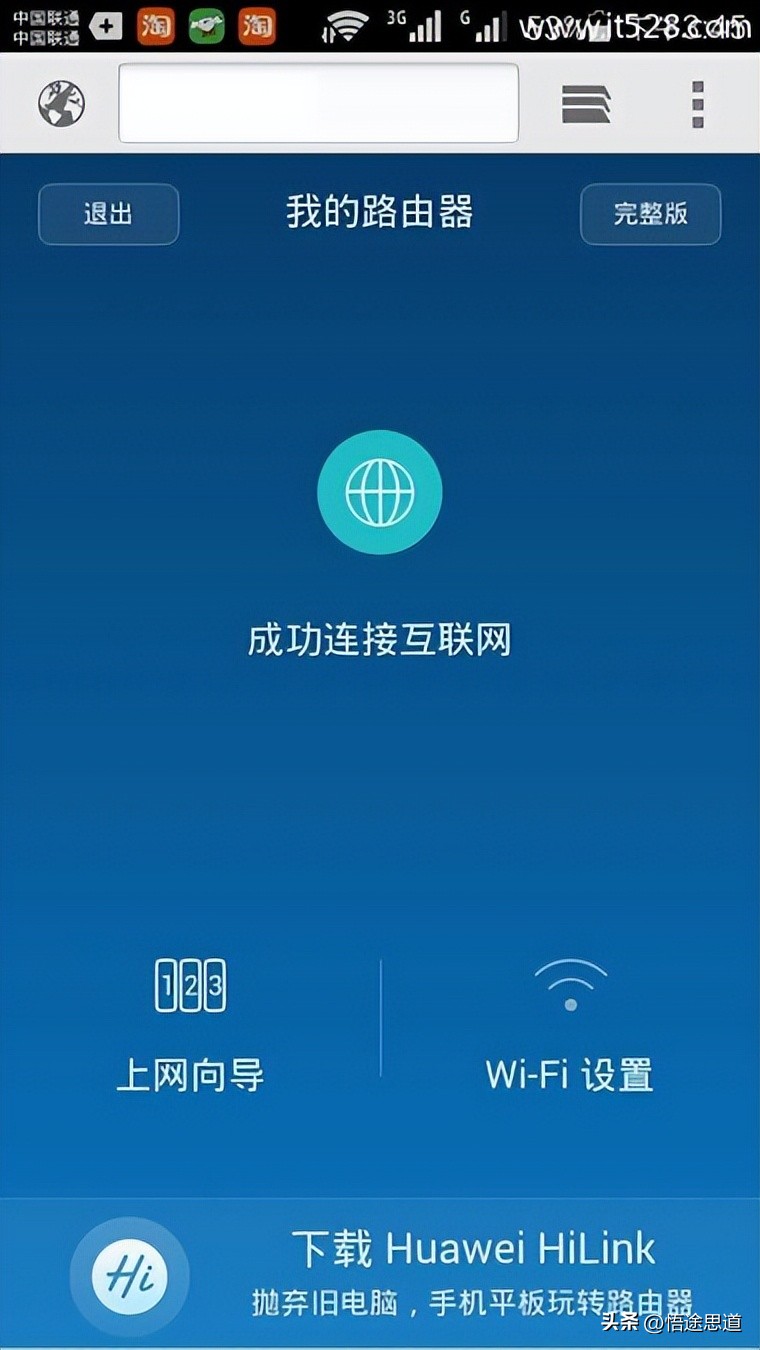Viewport: 760px width, 1350px height.
Task: Open the 上网向导 internet wizard
Action: pos(190,1023)
